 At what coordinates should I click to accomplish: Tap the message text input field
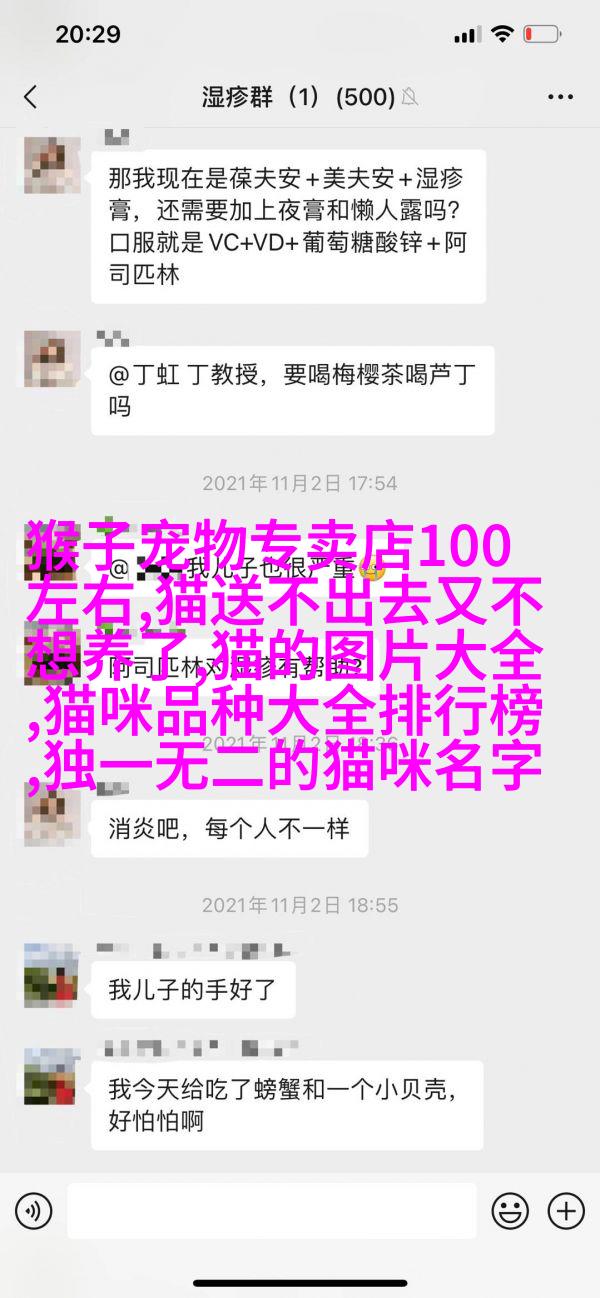click(x=270, y=1212)
